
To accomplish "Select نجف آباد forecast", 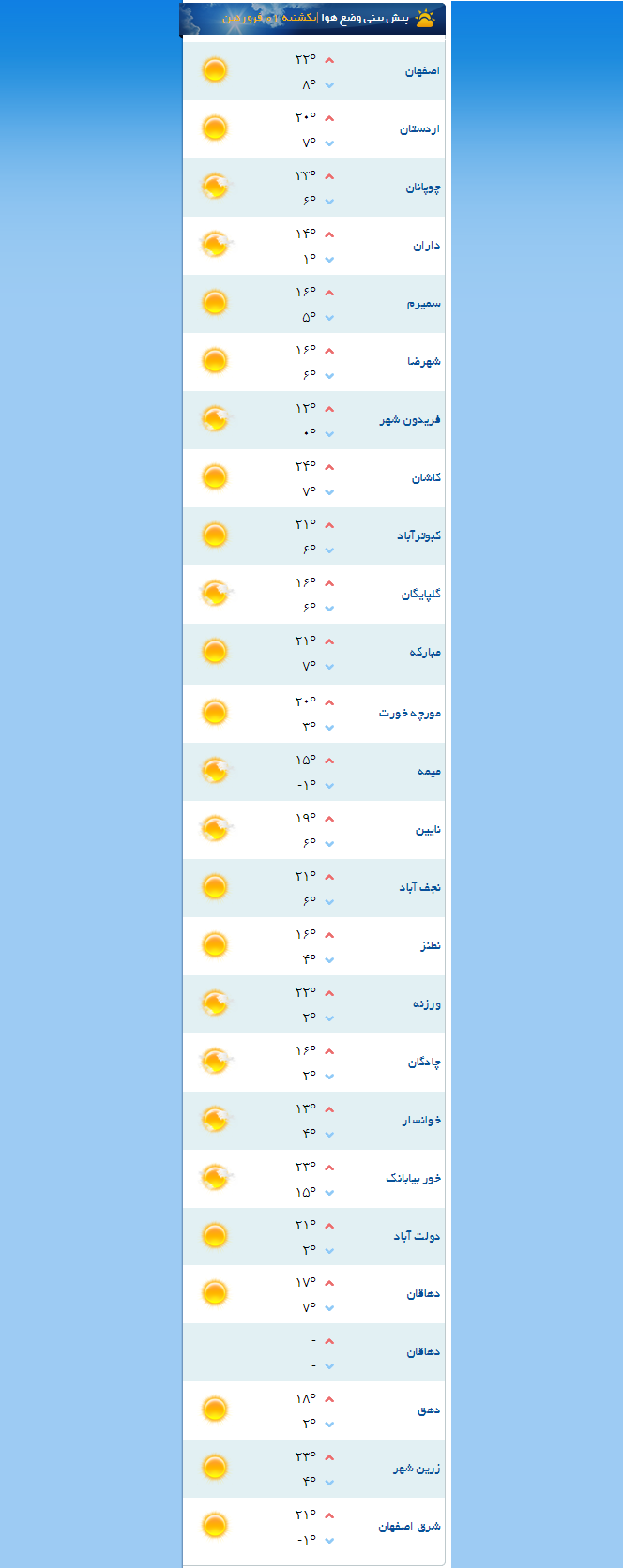I will [419, 887].
